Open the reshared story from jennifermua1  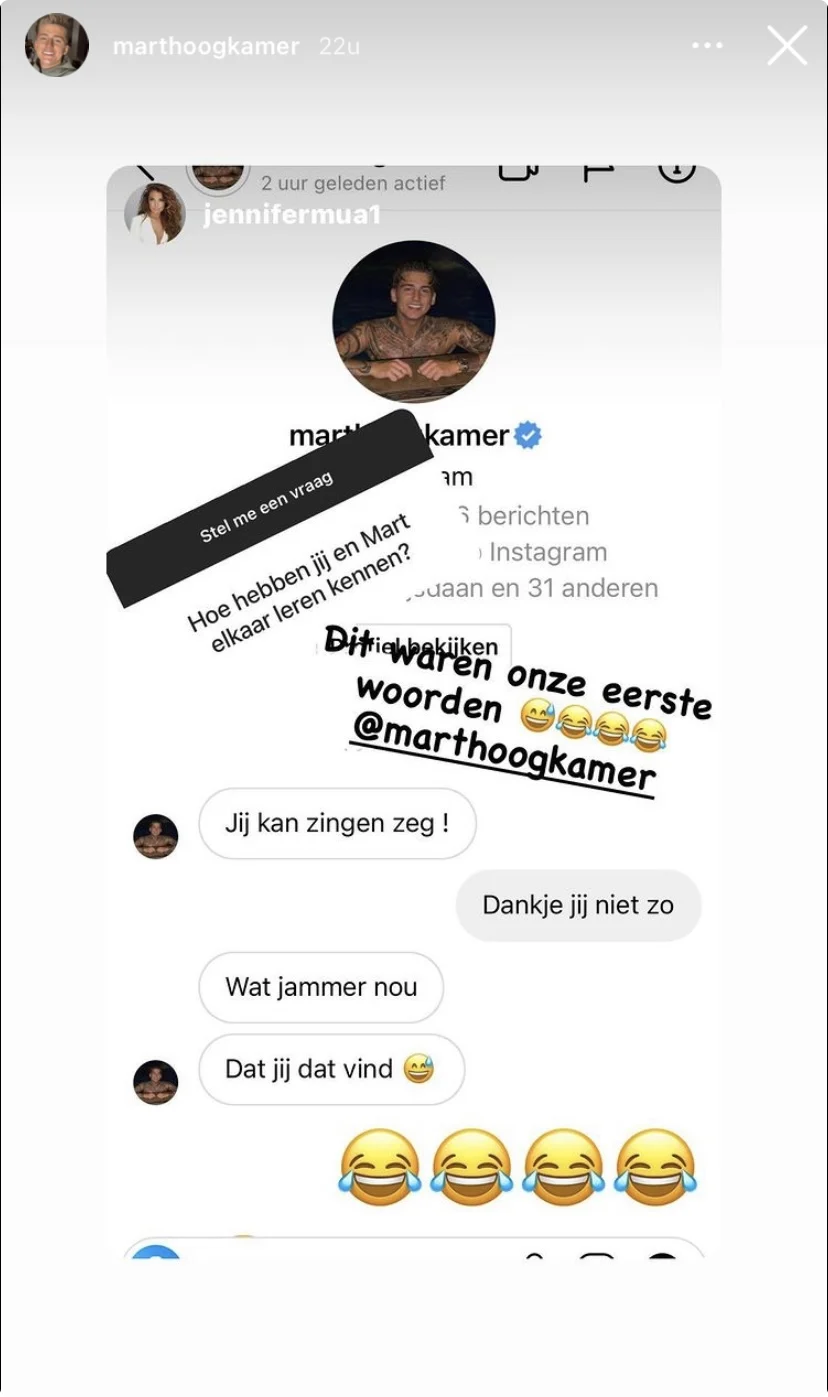click(291, 215)
